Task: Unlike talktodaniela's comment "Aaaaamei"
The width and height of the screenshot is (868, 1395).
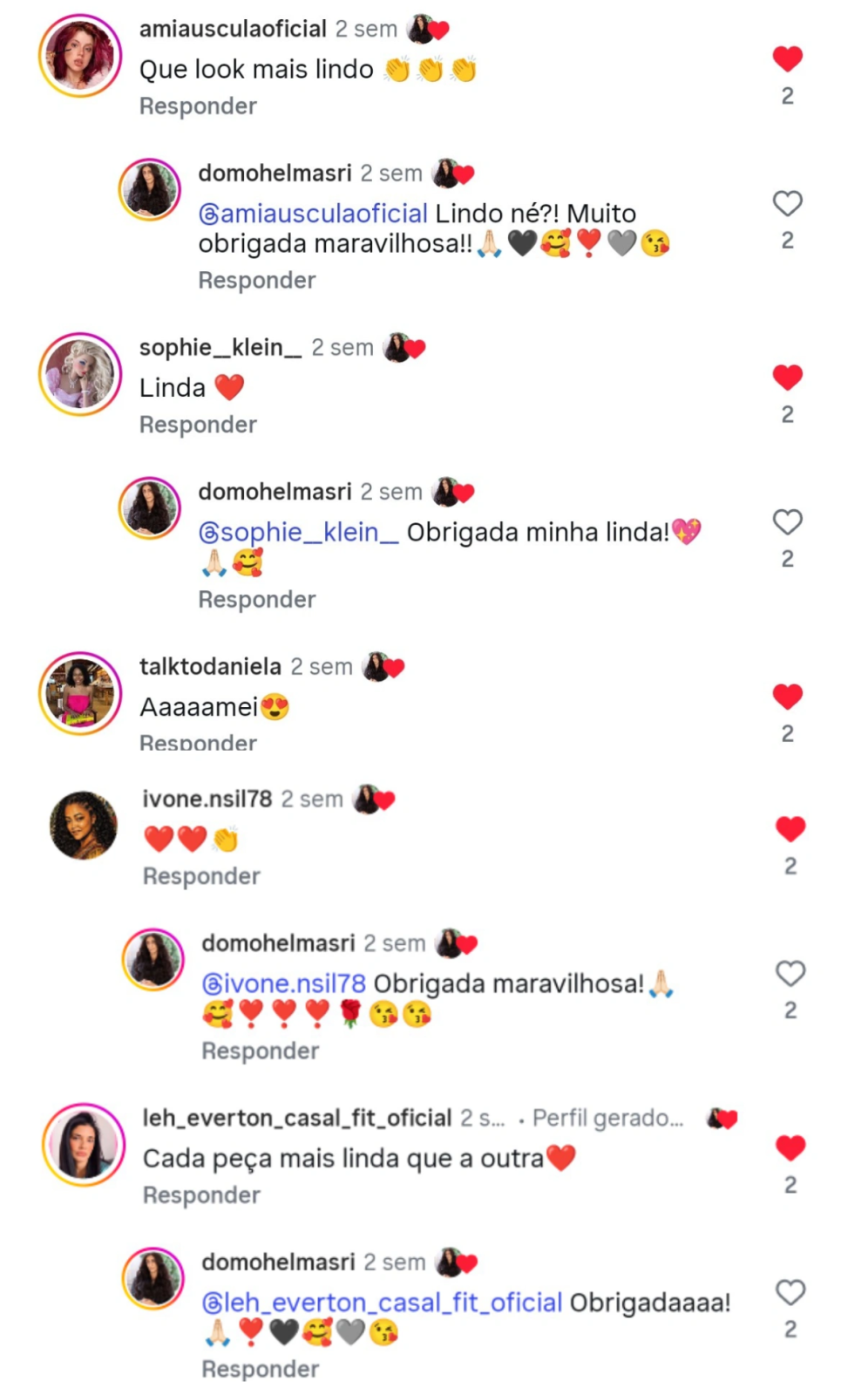Action: (x=787, y=696)
